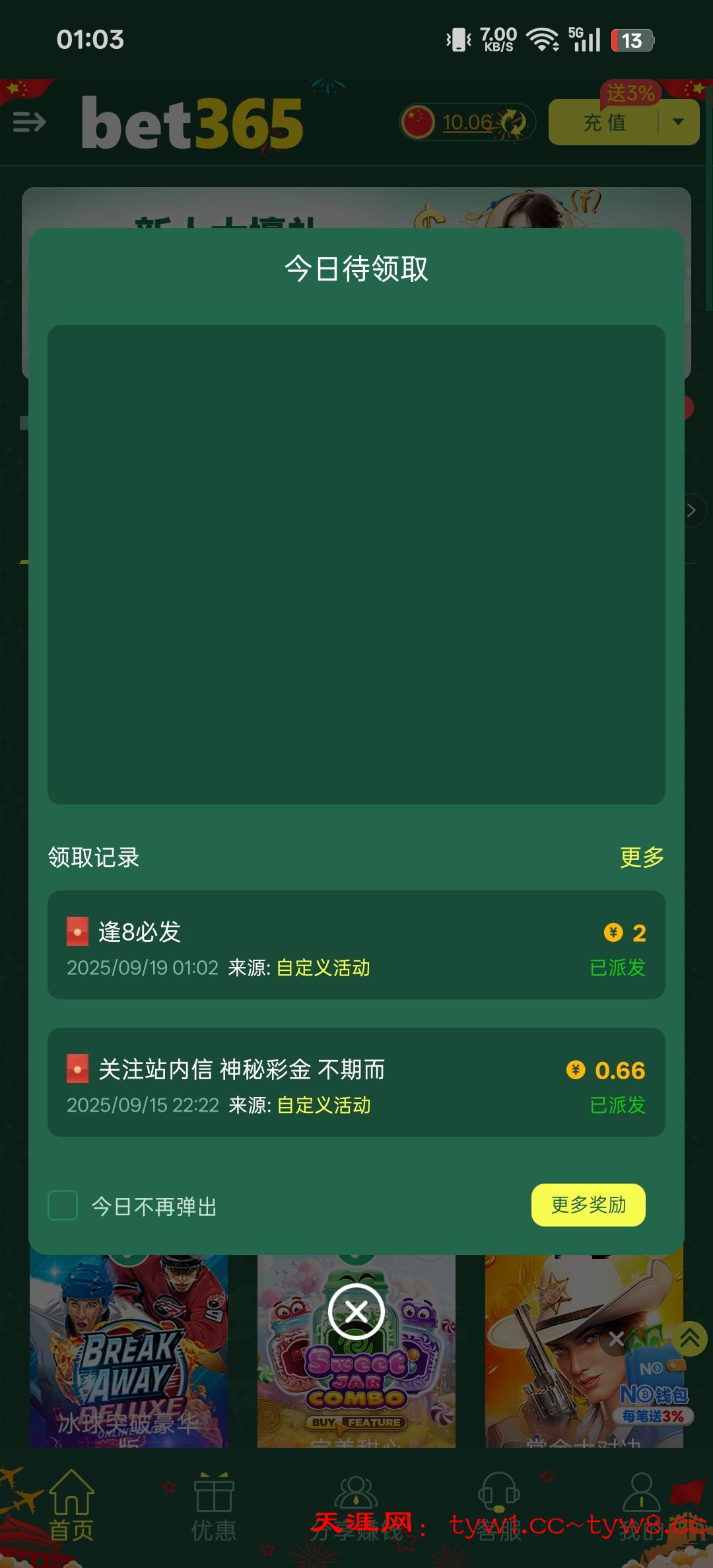
Task: Check the 今日不再弹出 checkbox
Action: 63,1205
